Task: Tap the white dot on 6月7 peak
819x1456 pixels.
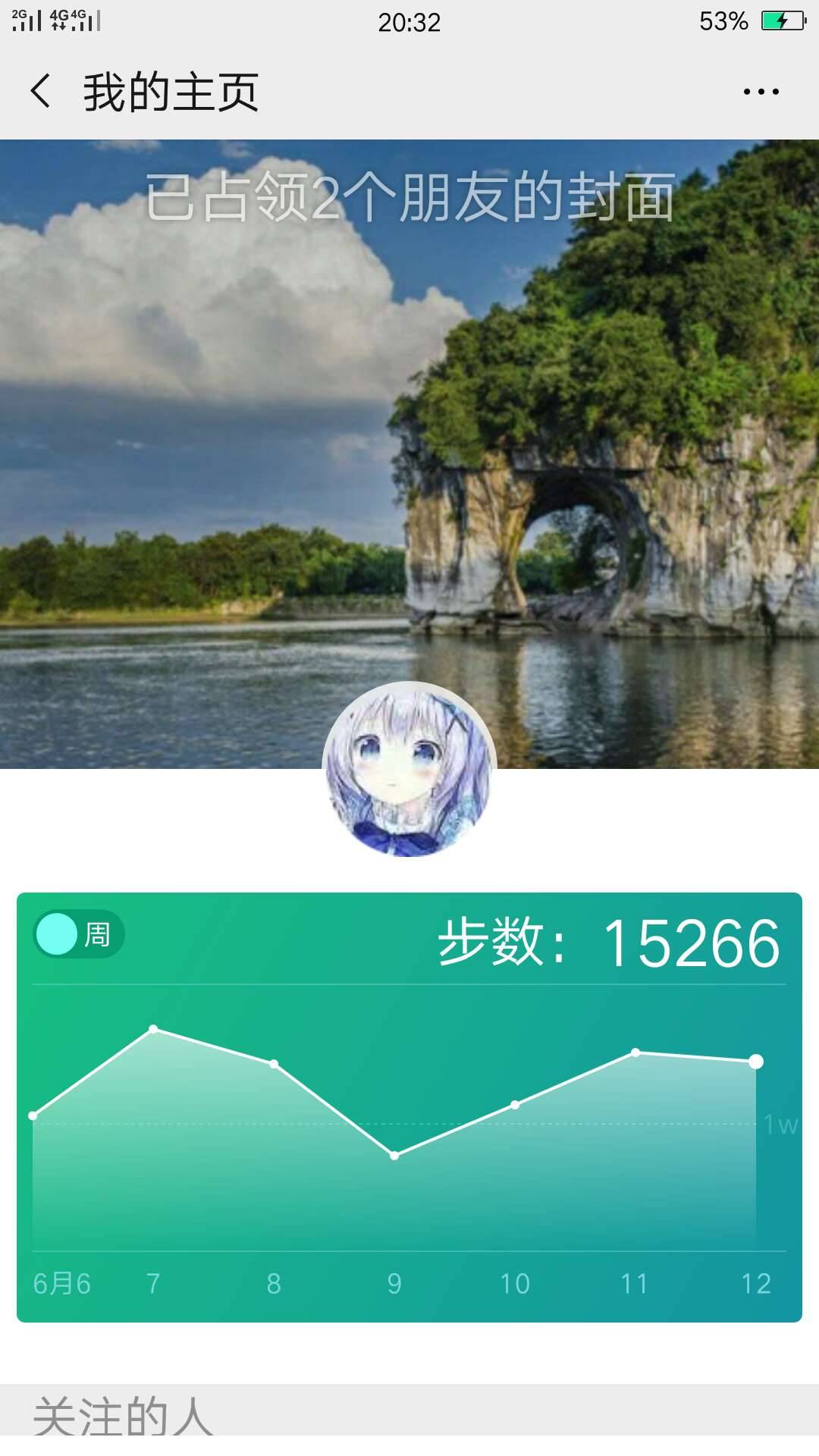Action: pos(154,1030)
